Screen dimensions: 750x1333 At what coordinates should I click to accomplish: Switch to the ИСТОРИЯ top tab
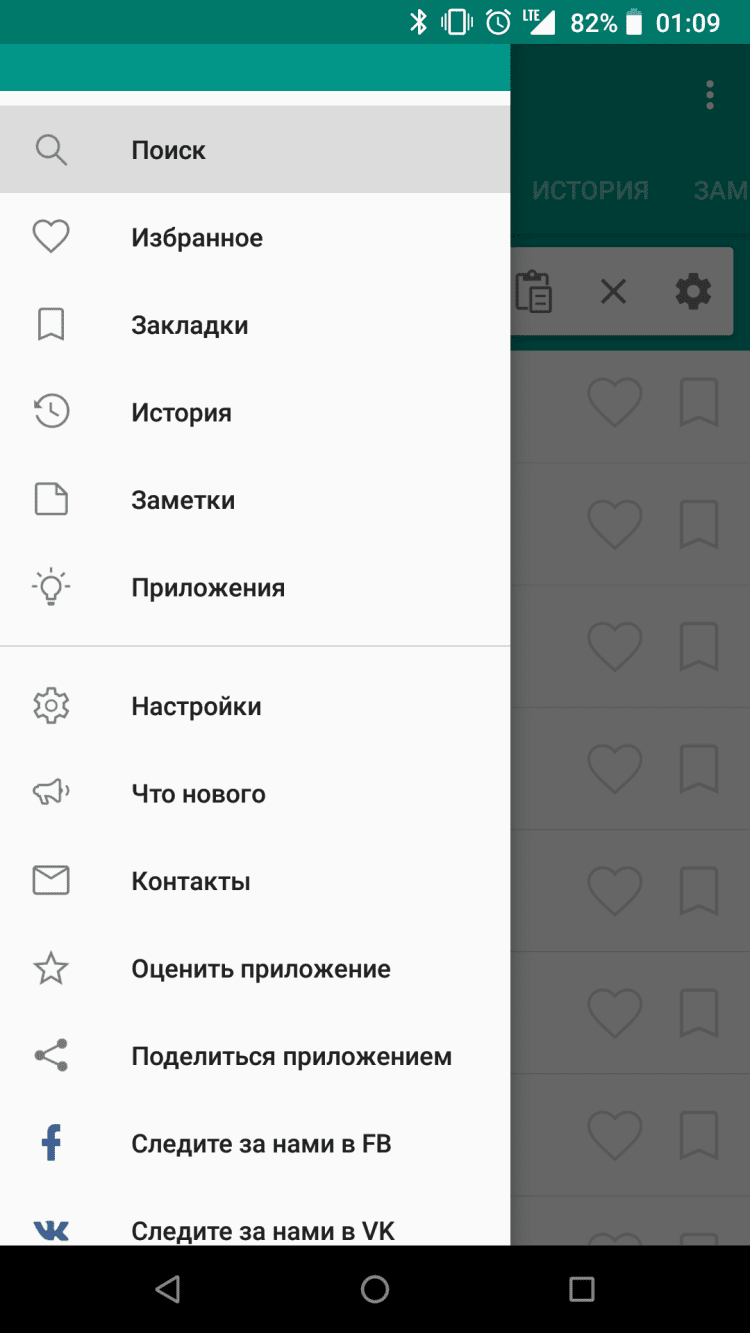590,190
